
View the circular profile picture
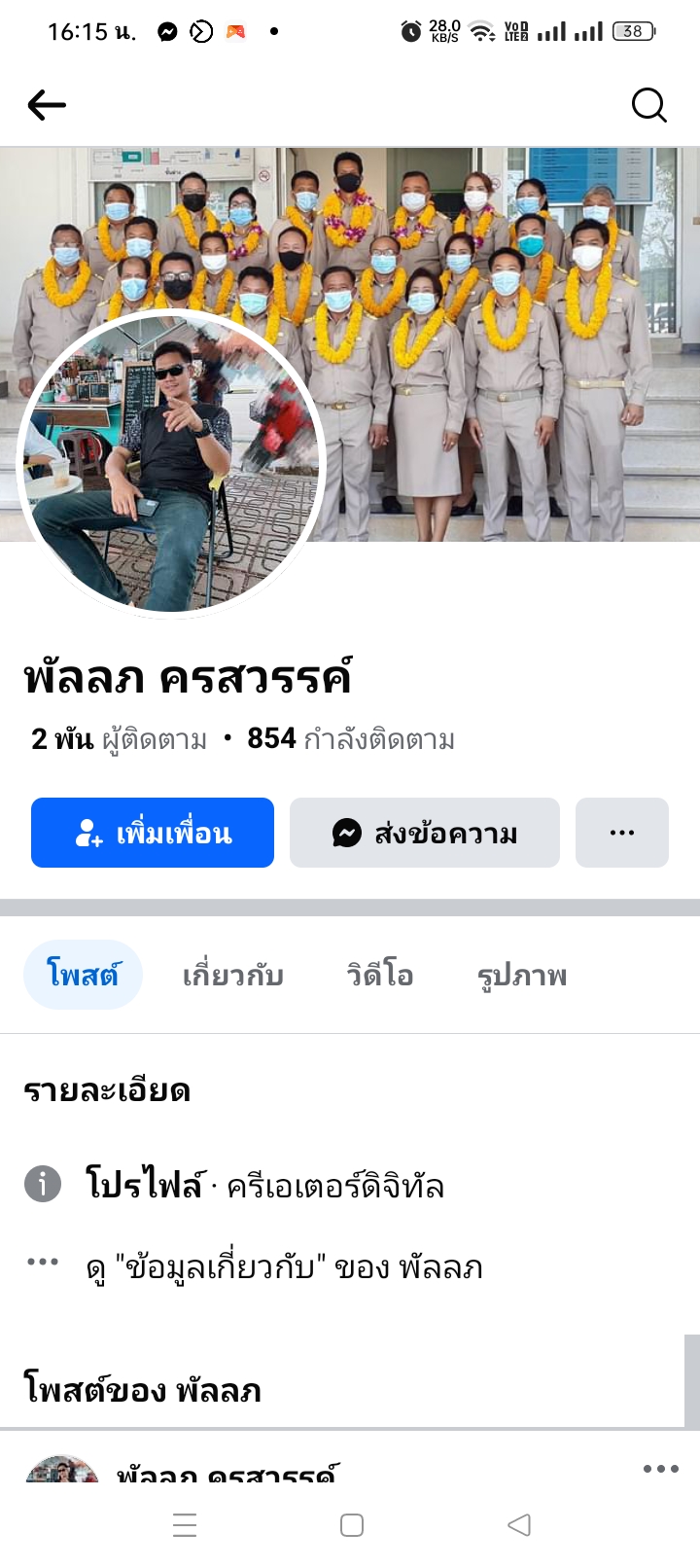172,464
